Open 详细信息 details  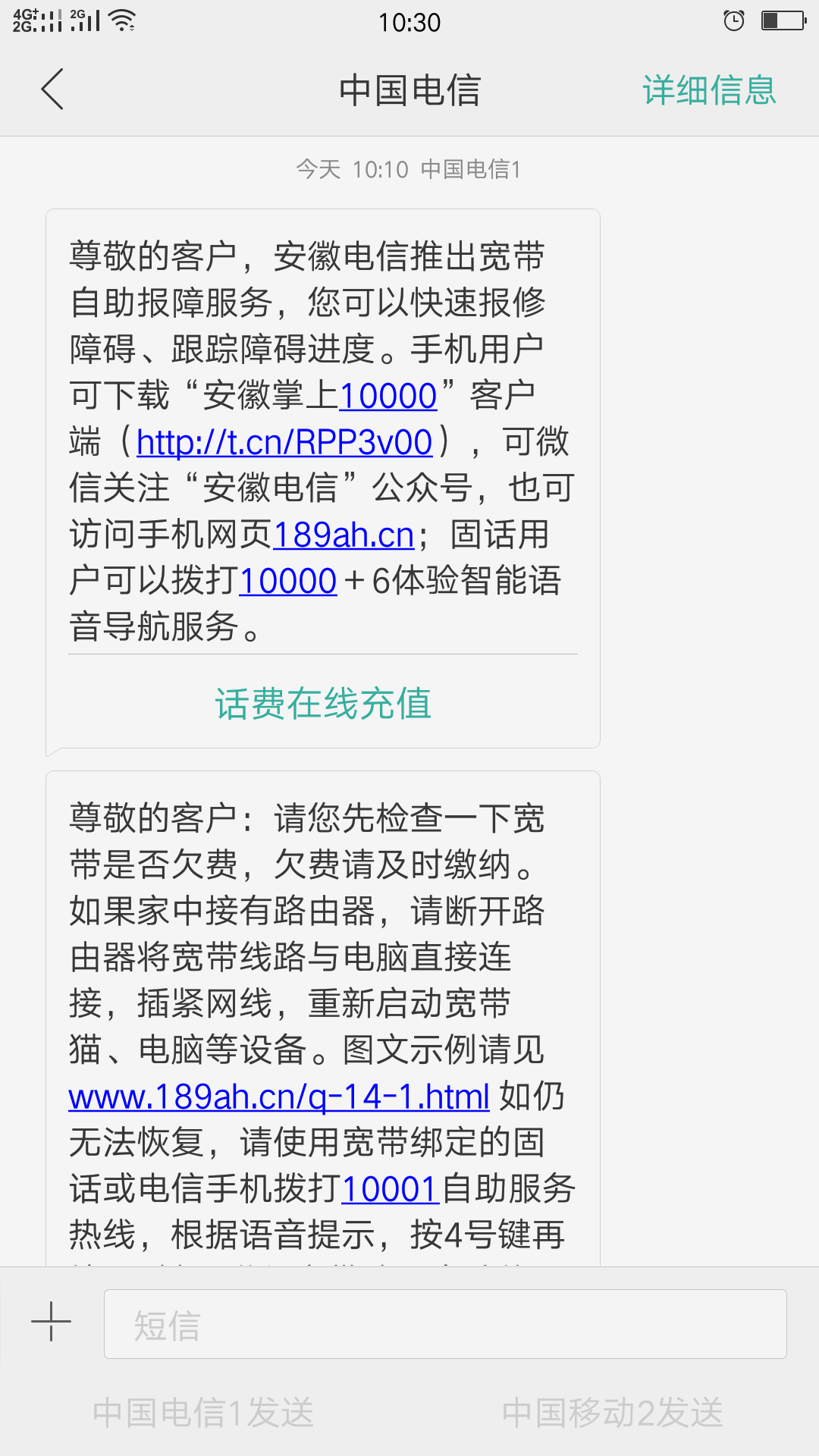709,90
